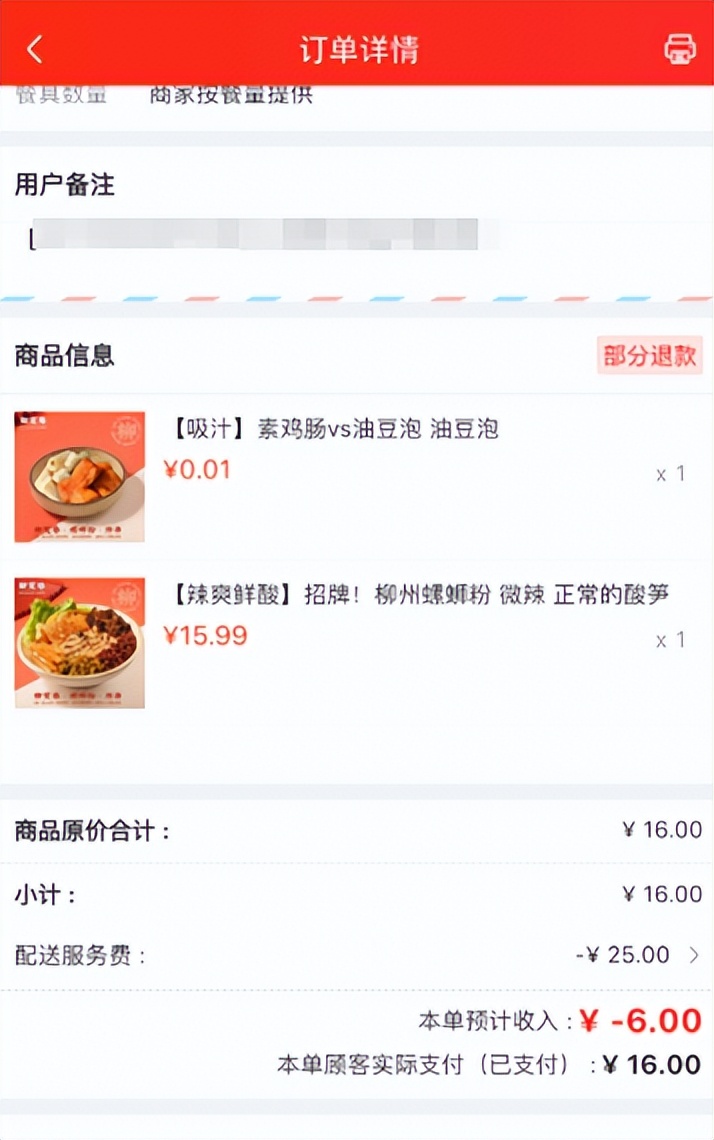This screenshot has height=1140, width=714.
Task: Go back from the 订单详情 page
Action: click(36, 49)
